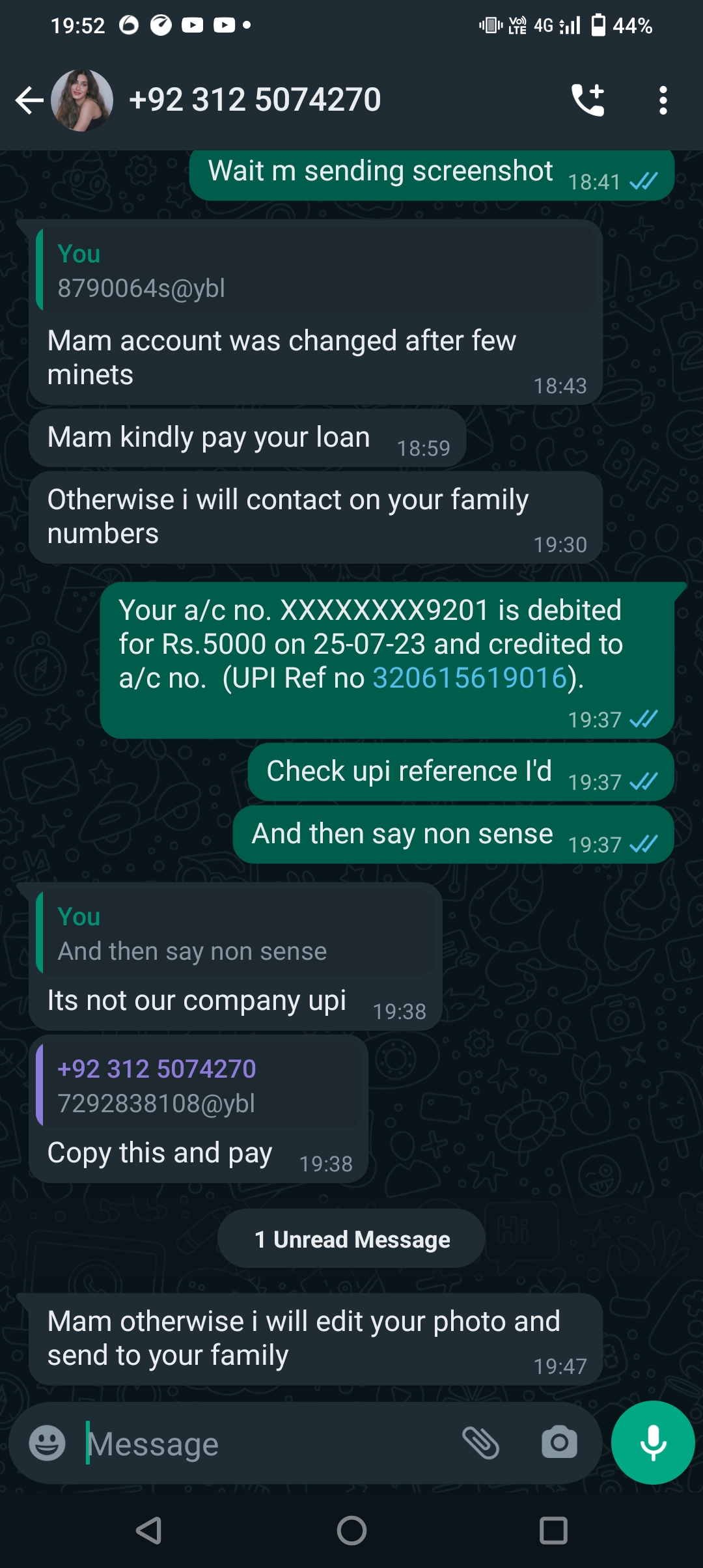Screen dimensions: 703x1568
Task: Jump to quoted message 8790064s@ybl
Action: click(316, 271)
